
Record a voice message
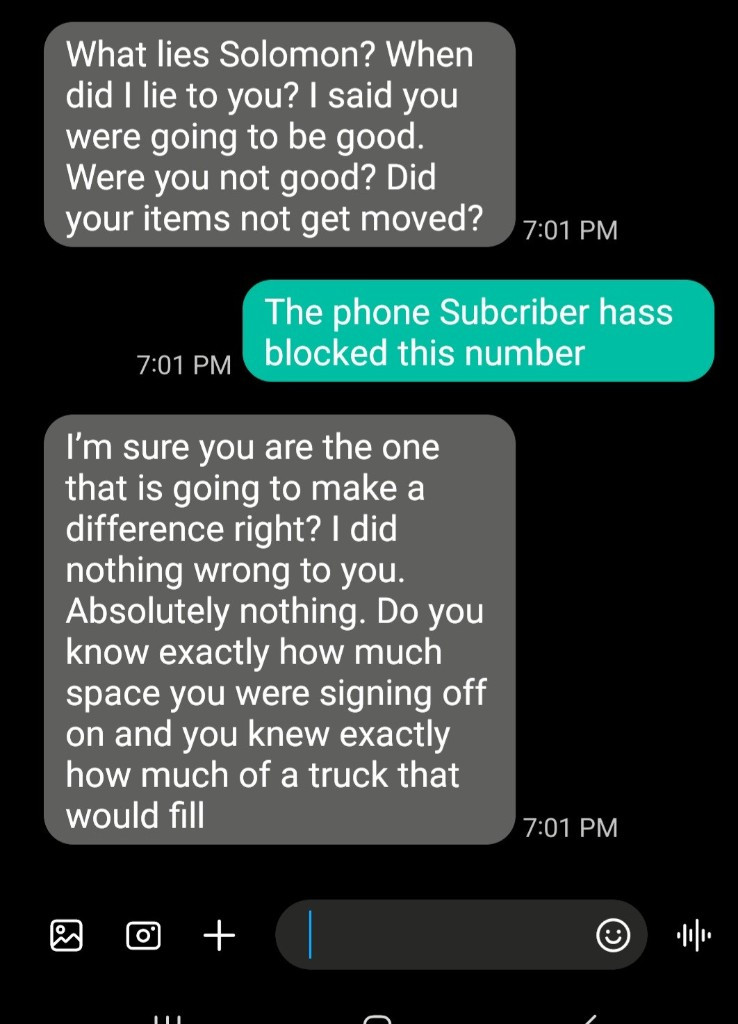coord(694,936)
